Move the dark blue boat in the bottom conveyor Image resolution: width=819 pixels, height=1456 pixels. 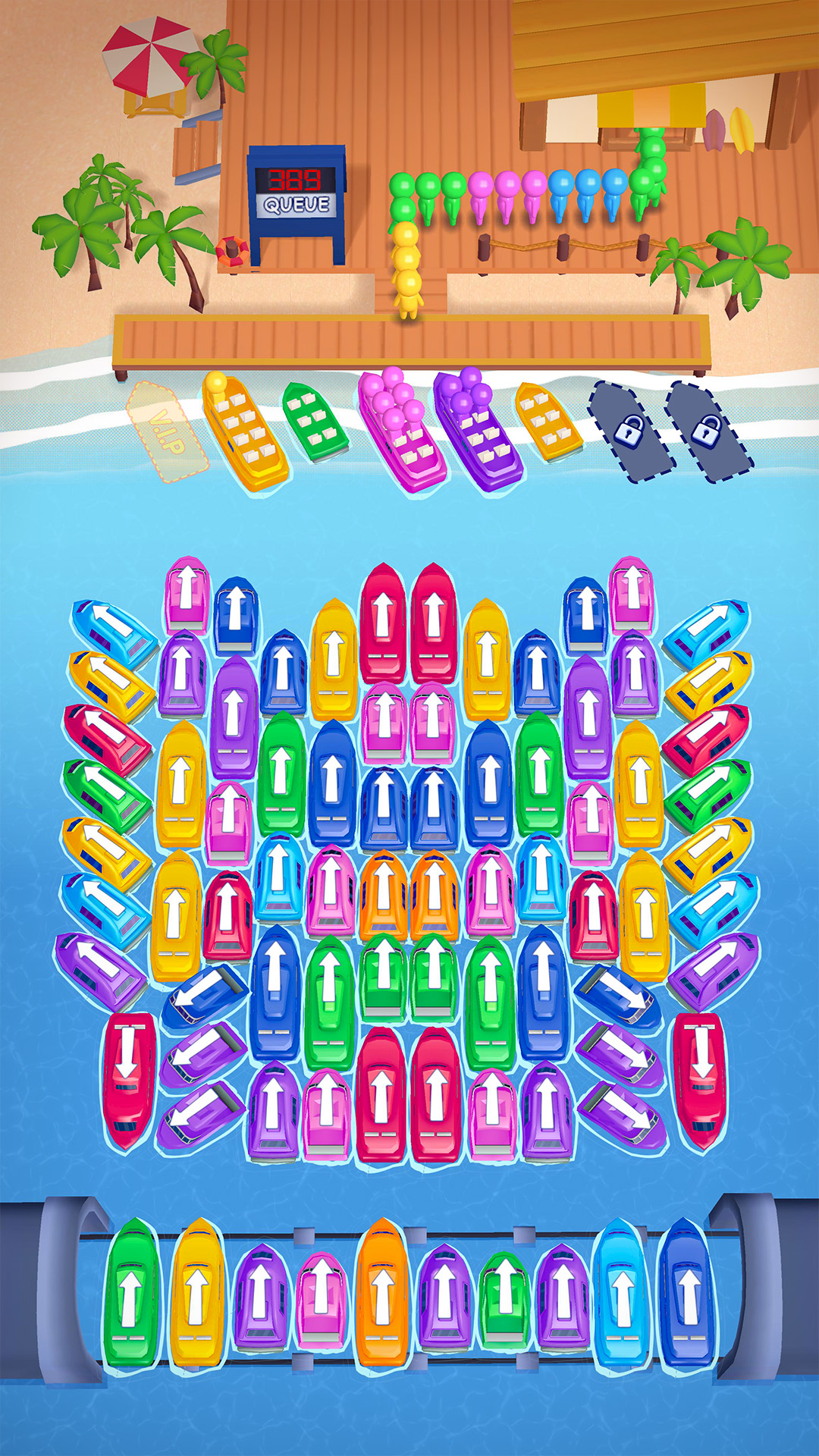687,1295
